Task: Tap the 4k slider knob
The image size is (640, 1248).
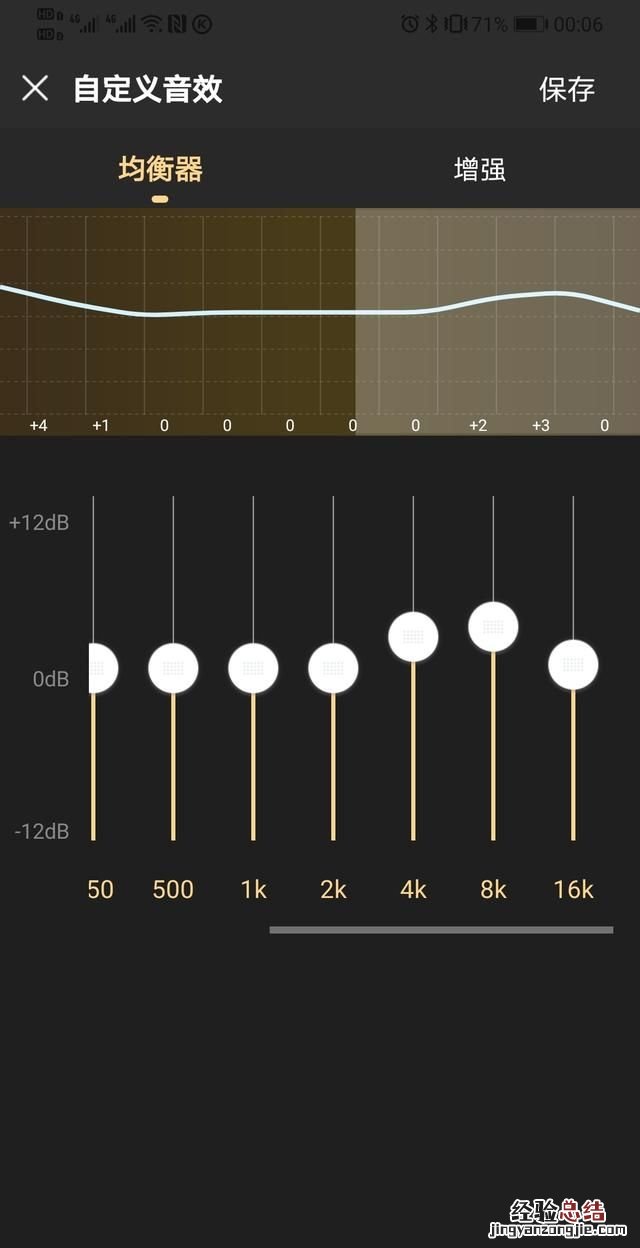Action: pyautogui.click(x=413, y=636)
